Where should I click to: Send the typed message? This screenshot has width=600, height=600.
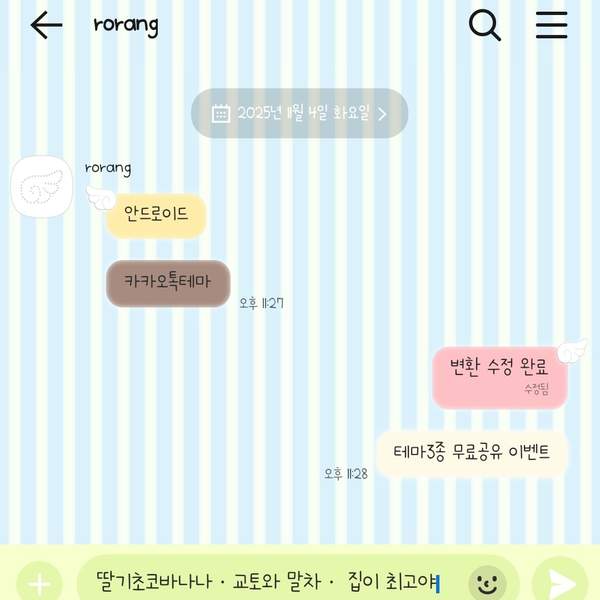click(x=561, y=582)
